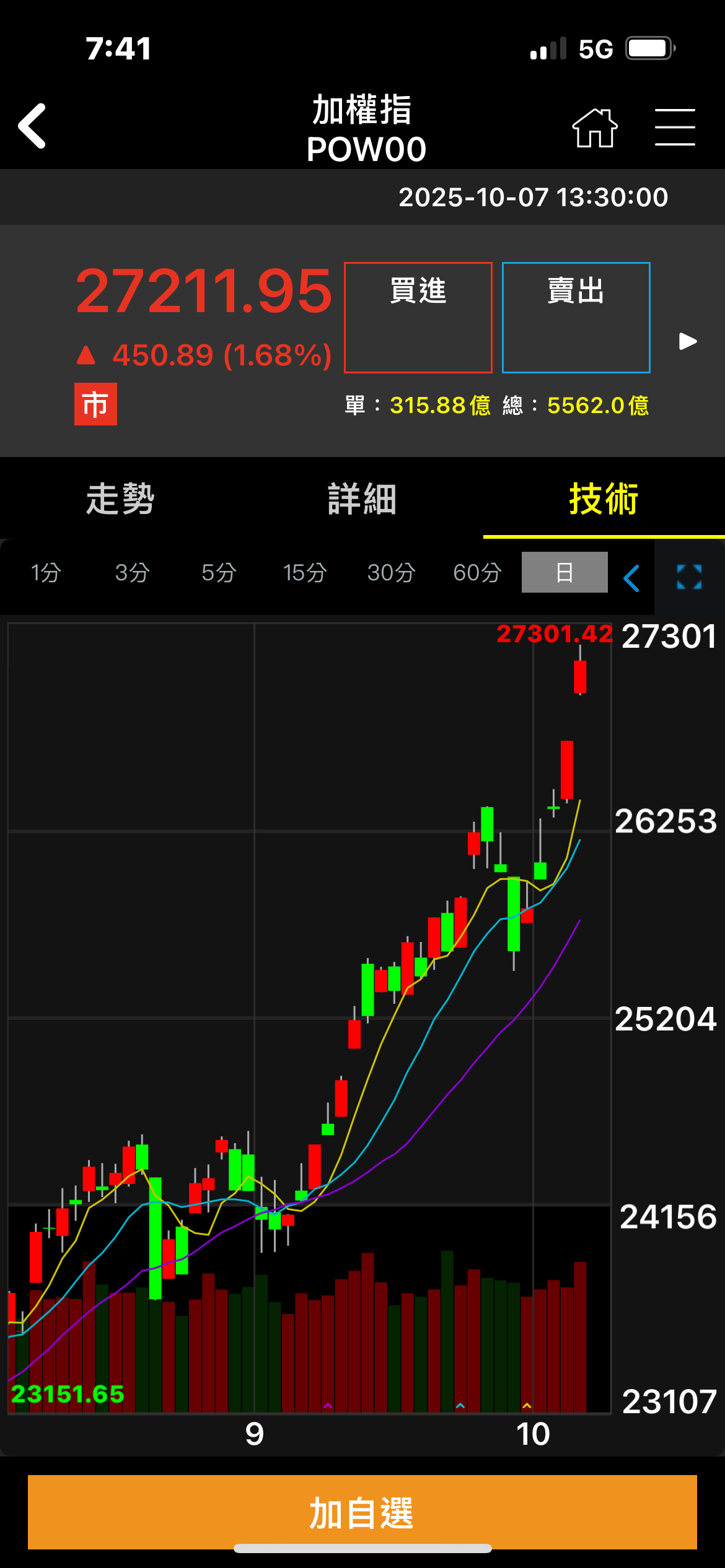Tap the right-pointing play arrow beside sell button

pyautogui.click(x=688, y=341)
